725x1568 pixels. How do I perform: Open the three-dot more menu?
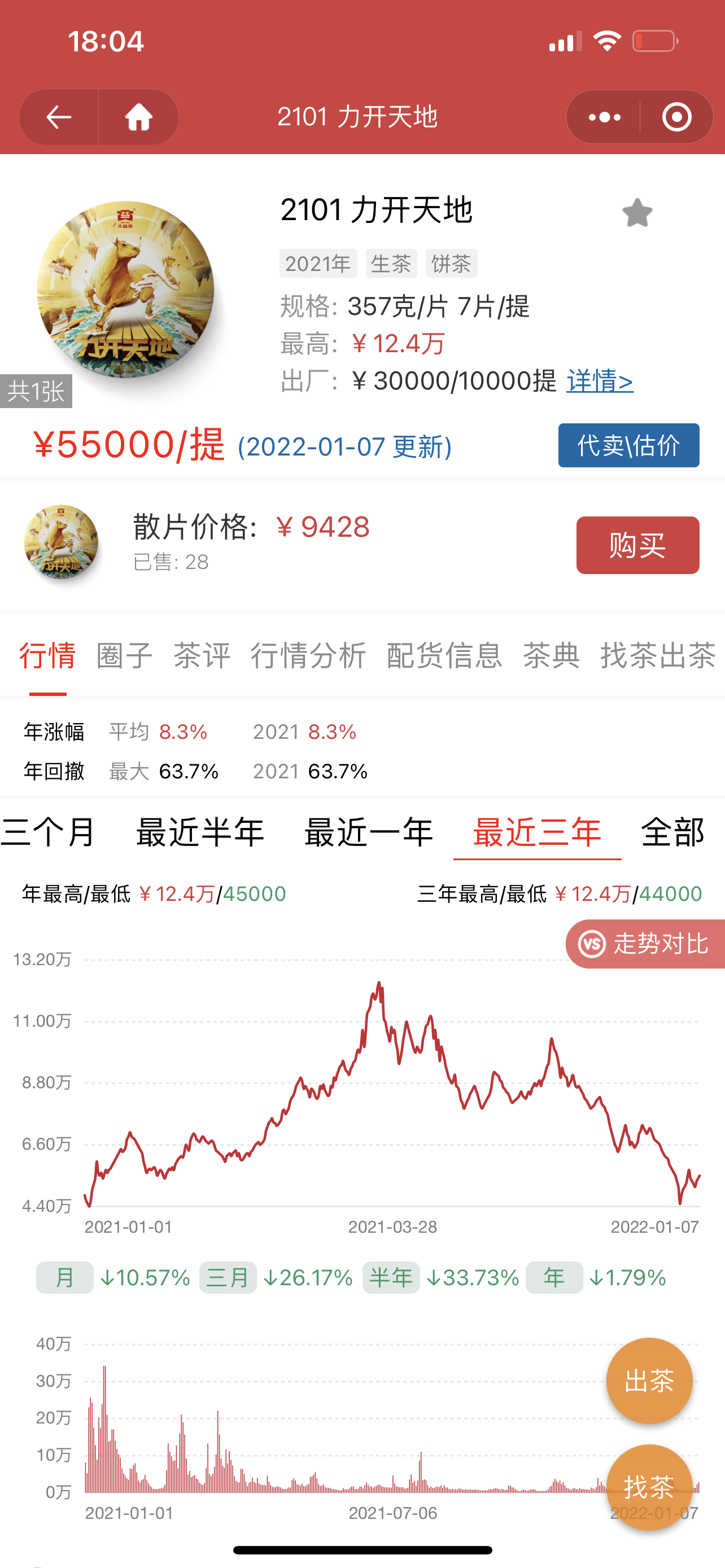(604, 117)
